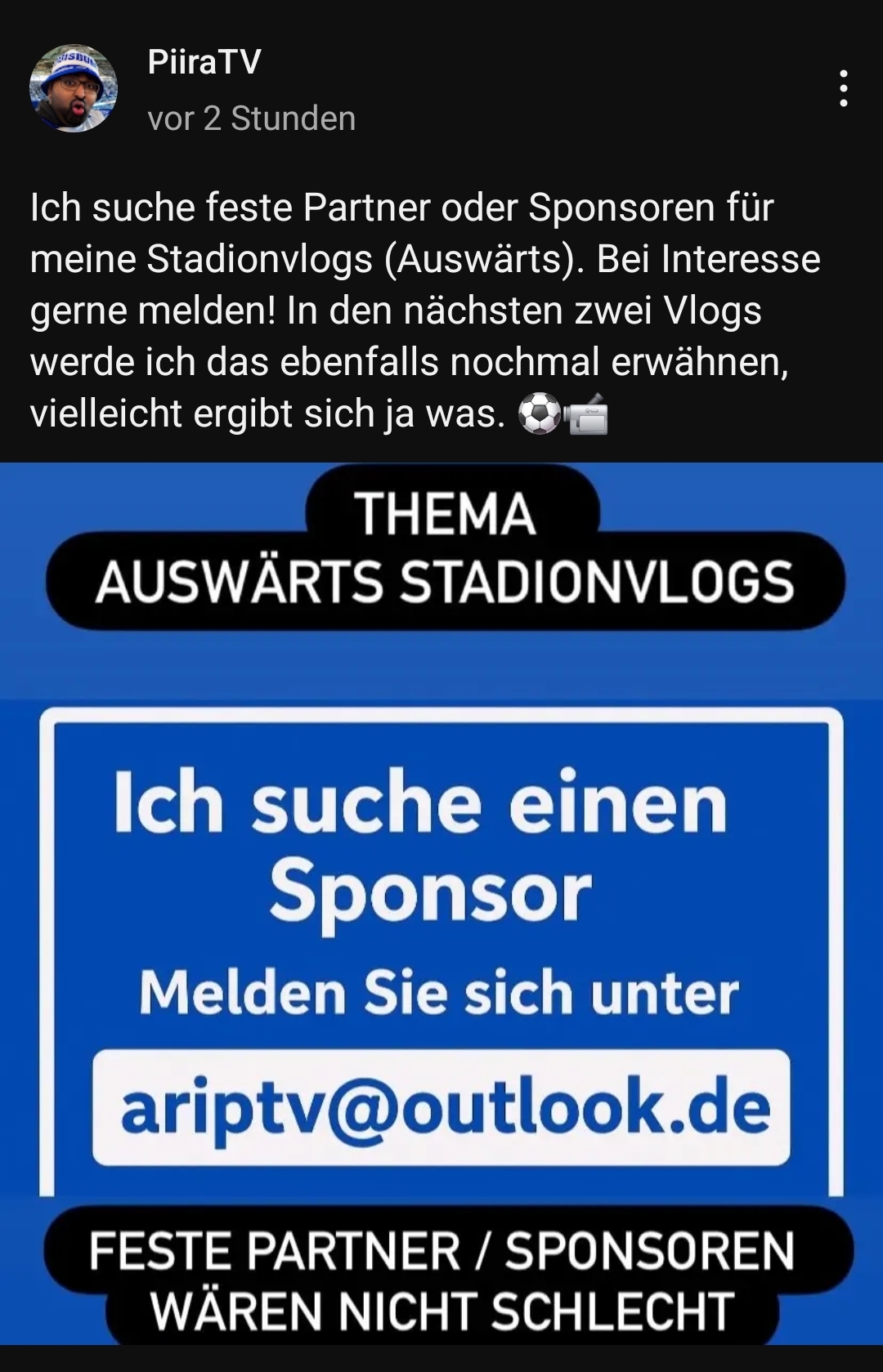Open the PiiraTV channel name
The image size is (883, 1372).
click(x=204, y=62)
